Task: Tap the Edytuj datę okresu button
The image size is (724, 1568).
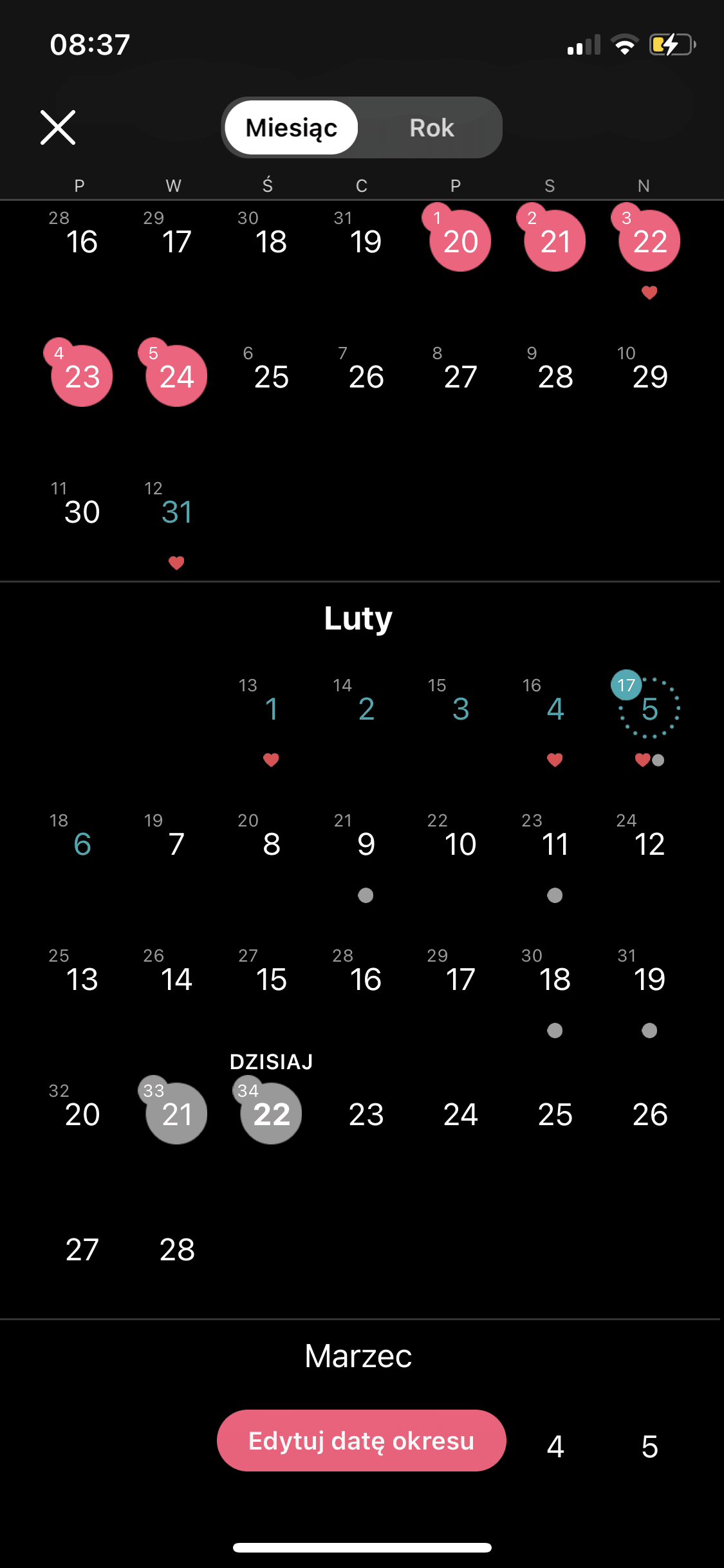Action: coord(361,1441)
